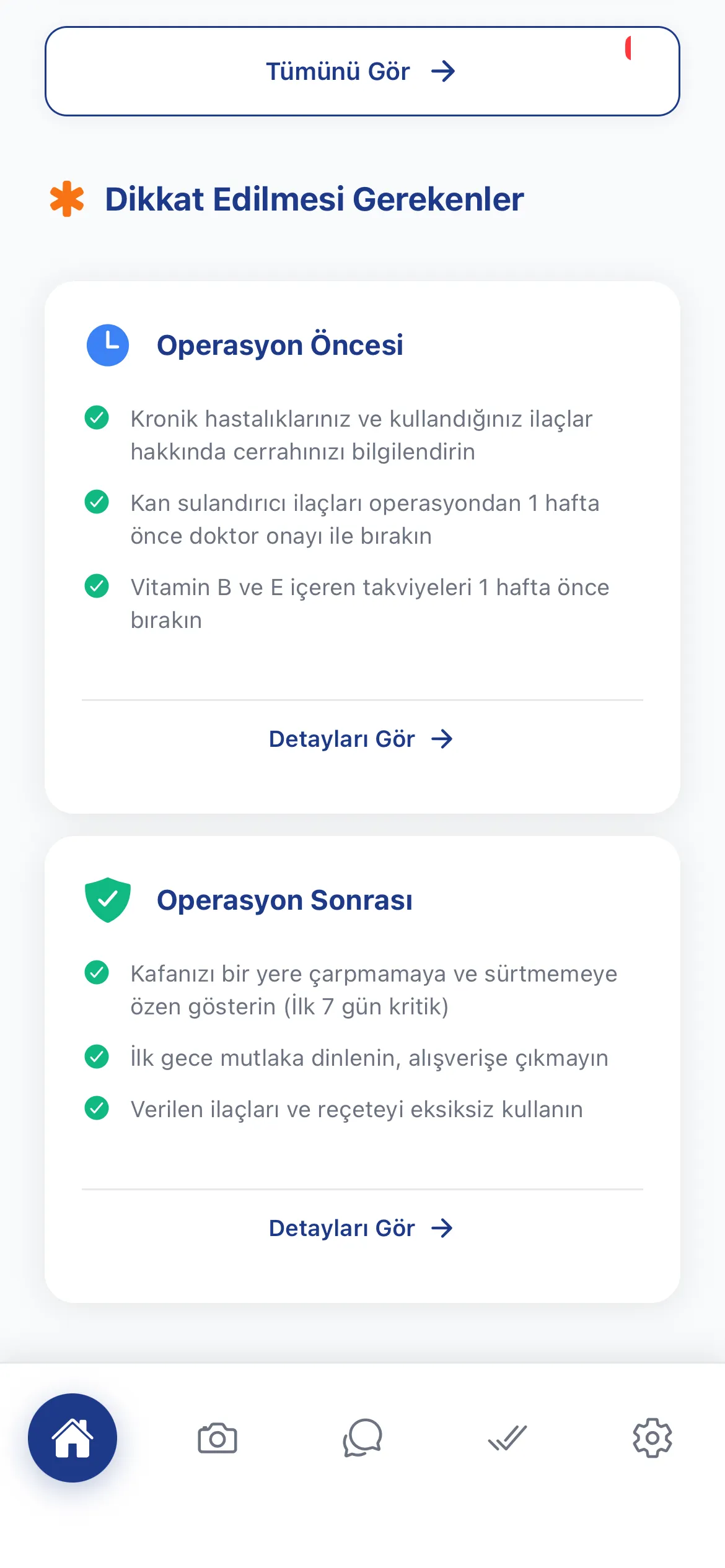Viewport: 725px width, 1568px height.
Task: Tap the orange asterisk beside Dikkat Edilmesi Gerekenler
Action: (x=67, y=199)
